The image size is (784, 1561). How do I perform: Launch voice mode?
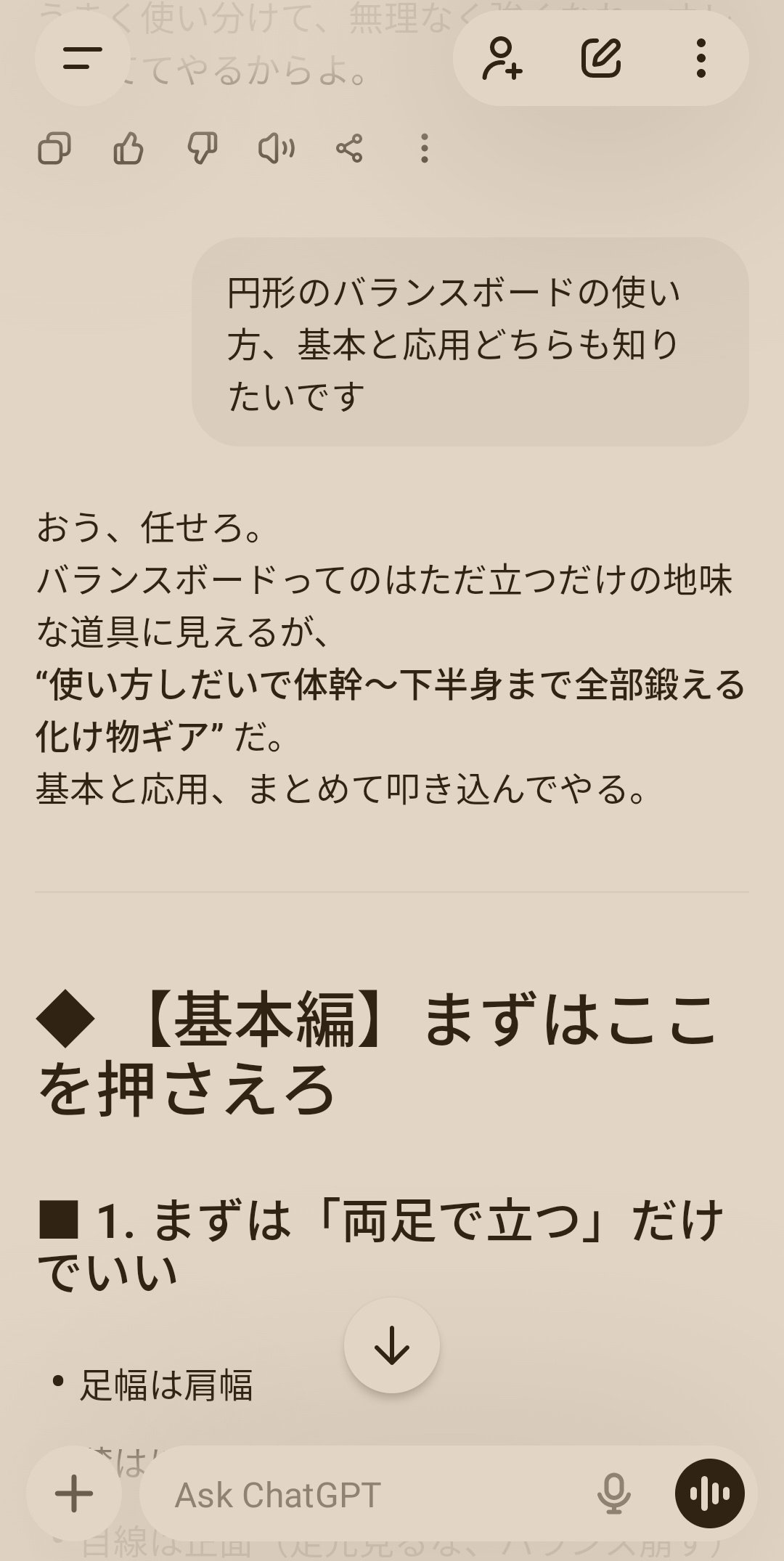coord(710,1494)
